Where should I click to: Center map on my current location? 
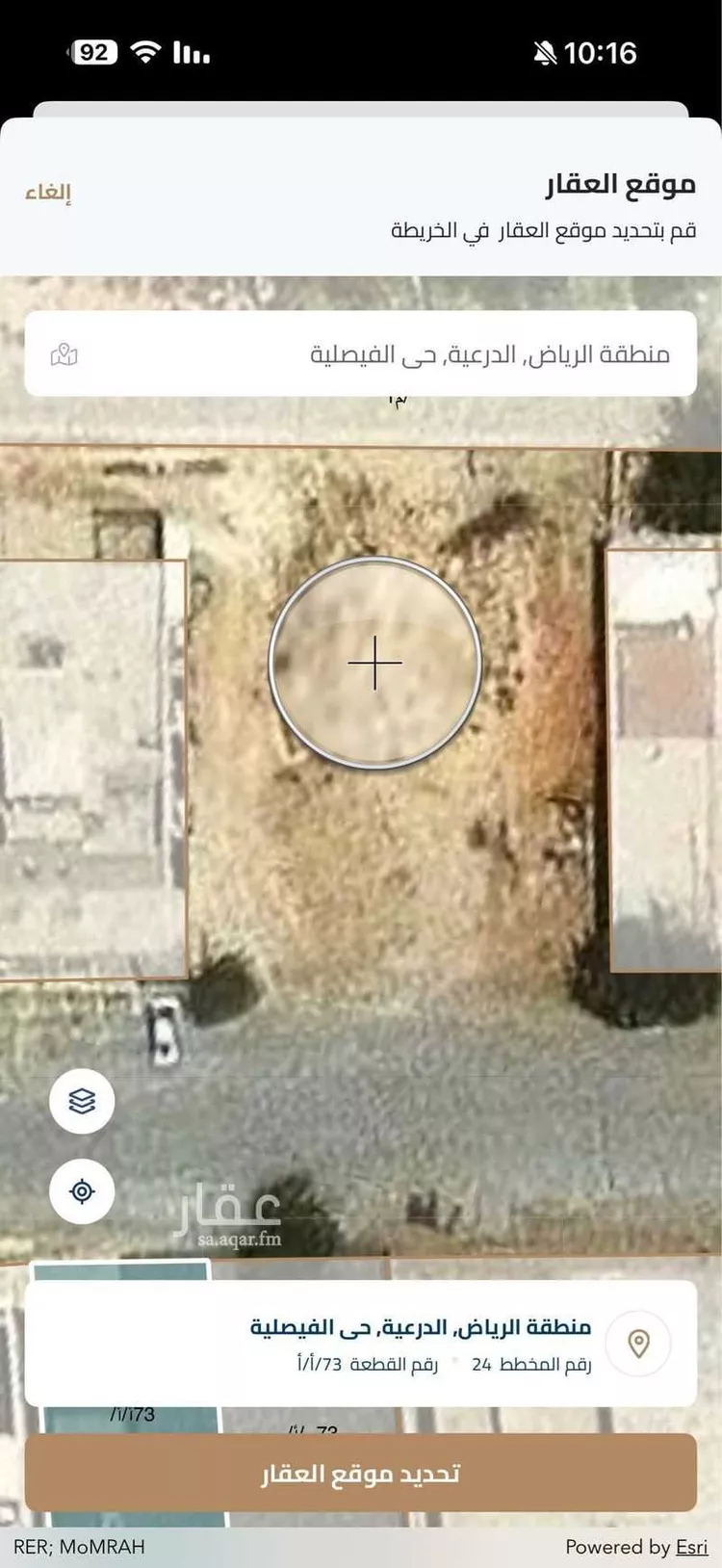coord(83,1191)
